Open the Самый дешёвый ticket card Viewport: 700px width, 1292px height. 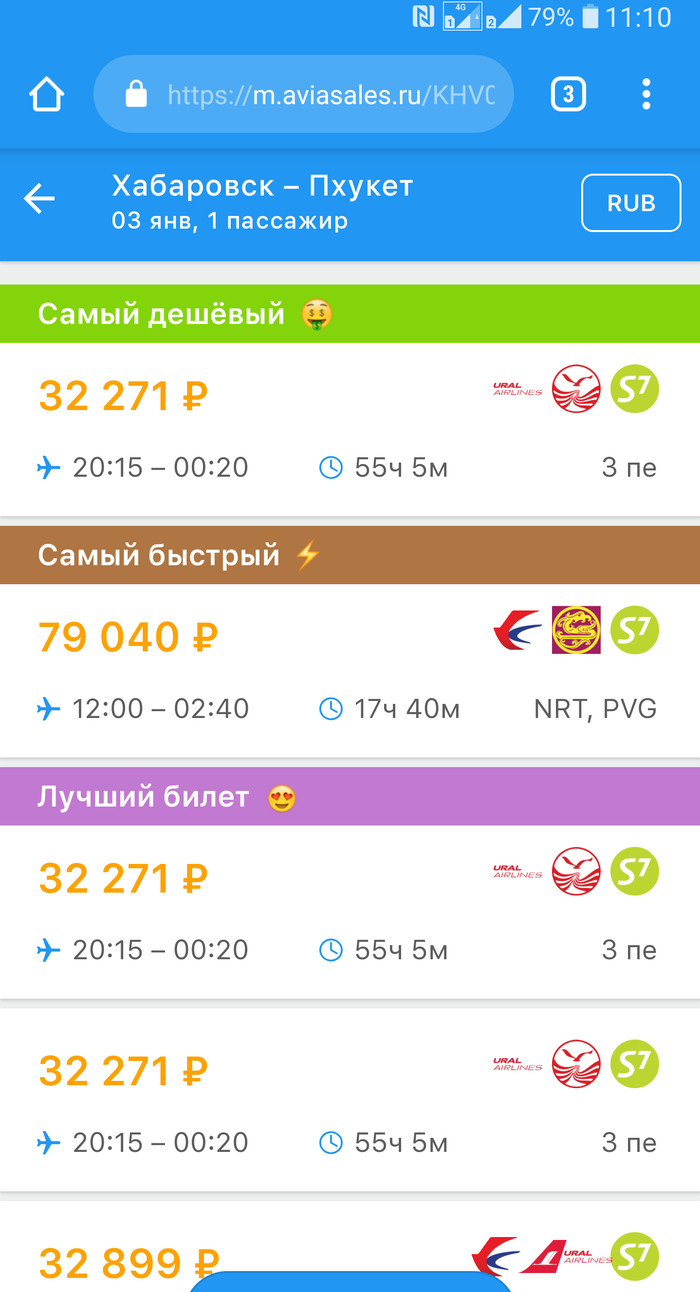pyautogui.click(x=350, y=430)
